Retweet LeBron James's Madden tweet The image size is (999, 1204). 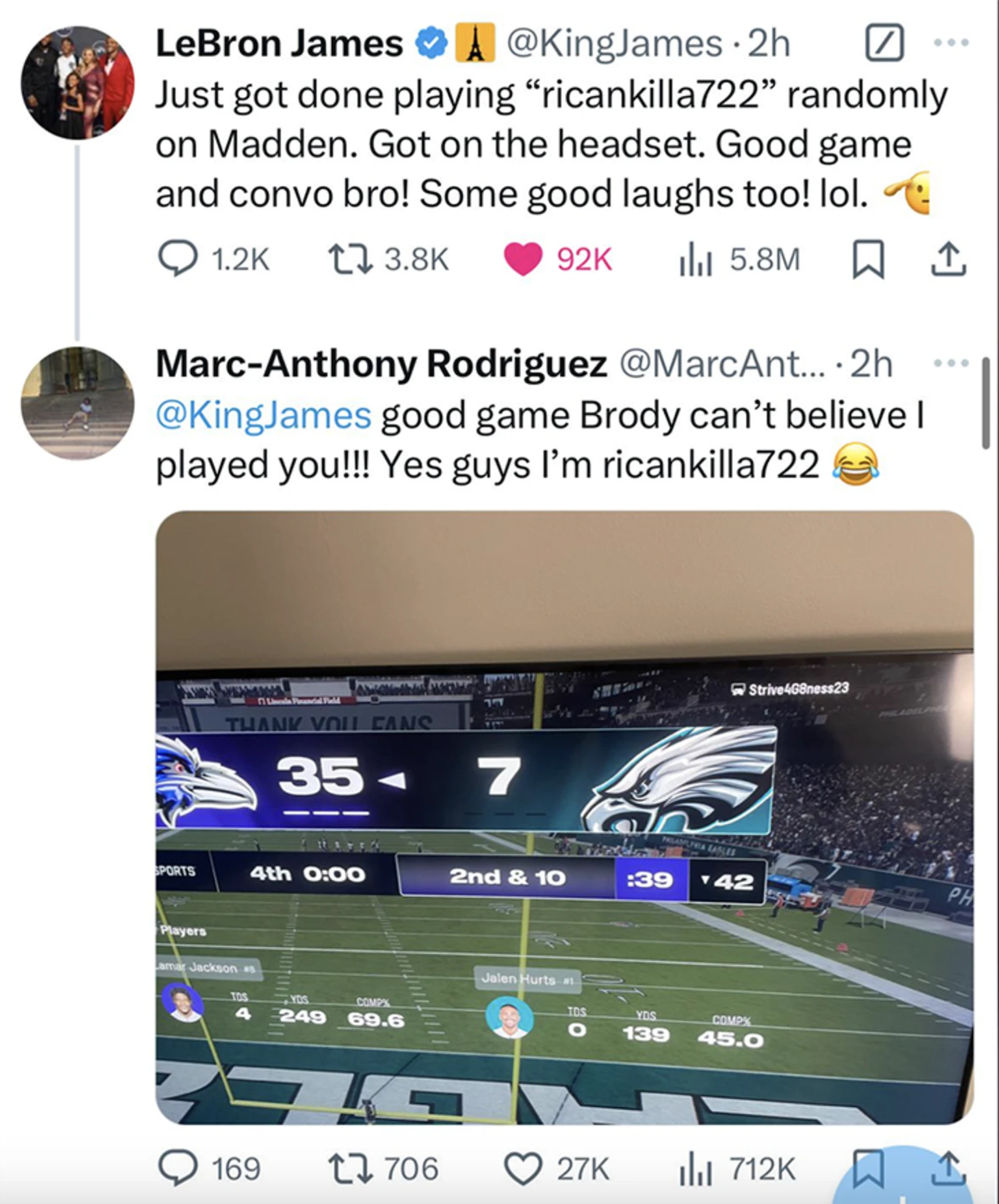[350, 259]
